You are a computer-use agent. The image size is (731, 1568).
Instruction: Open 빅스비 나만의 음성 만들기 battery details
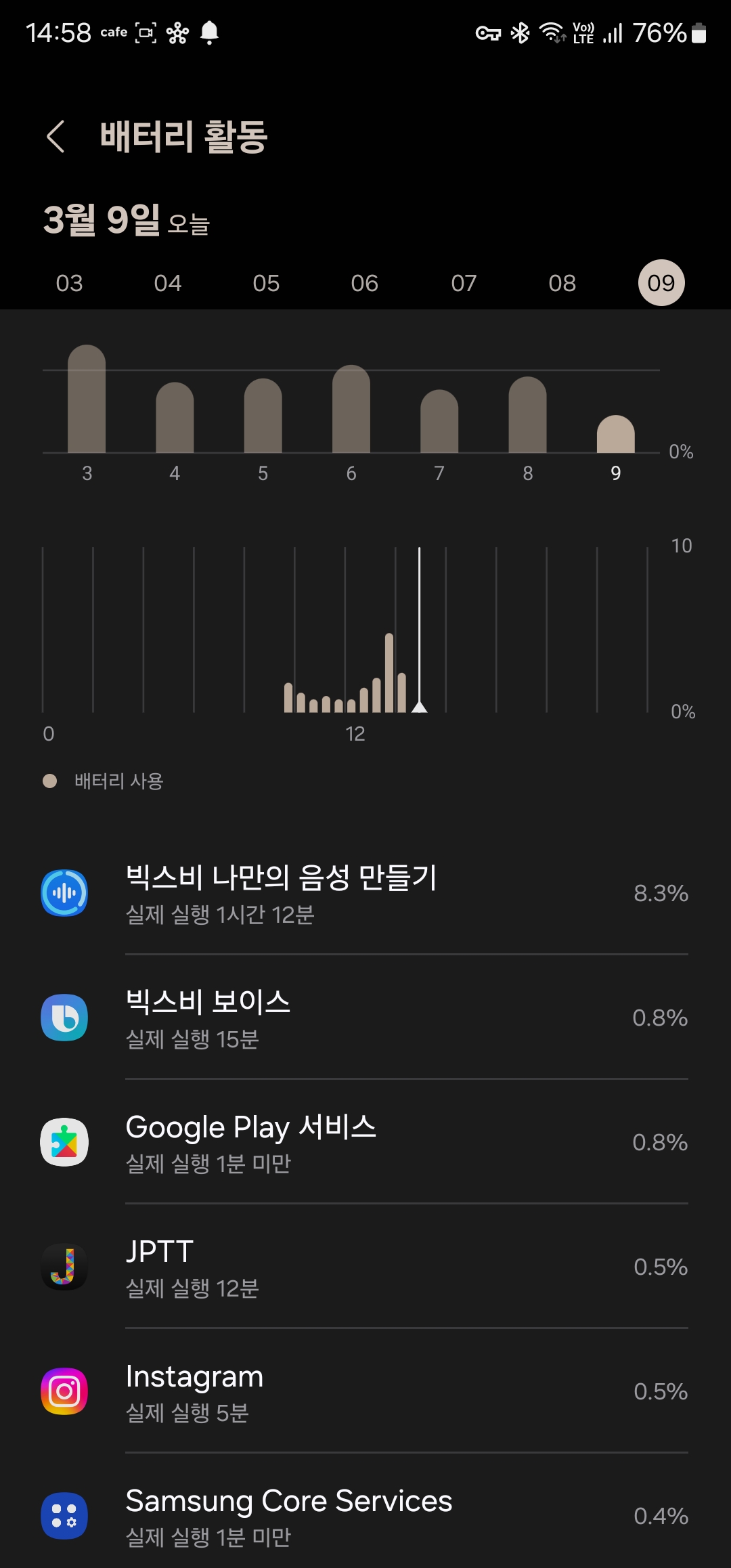pos(365,894)
